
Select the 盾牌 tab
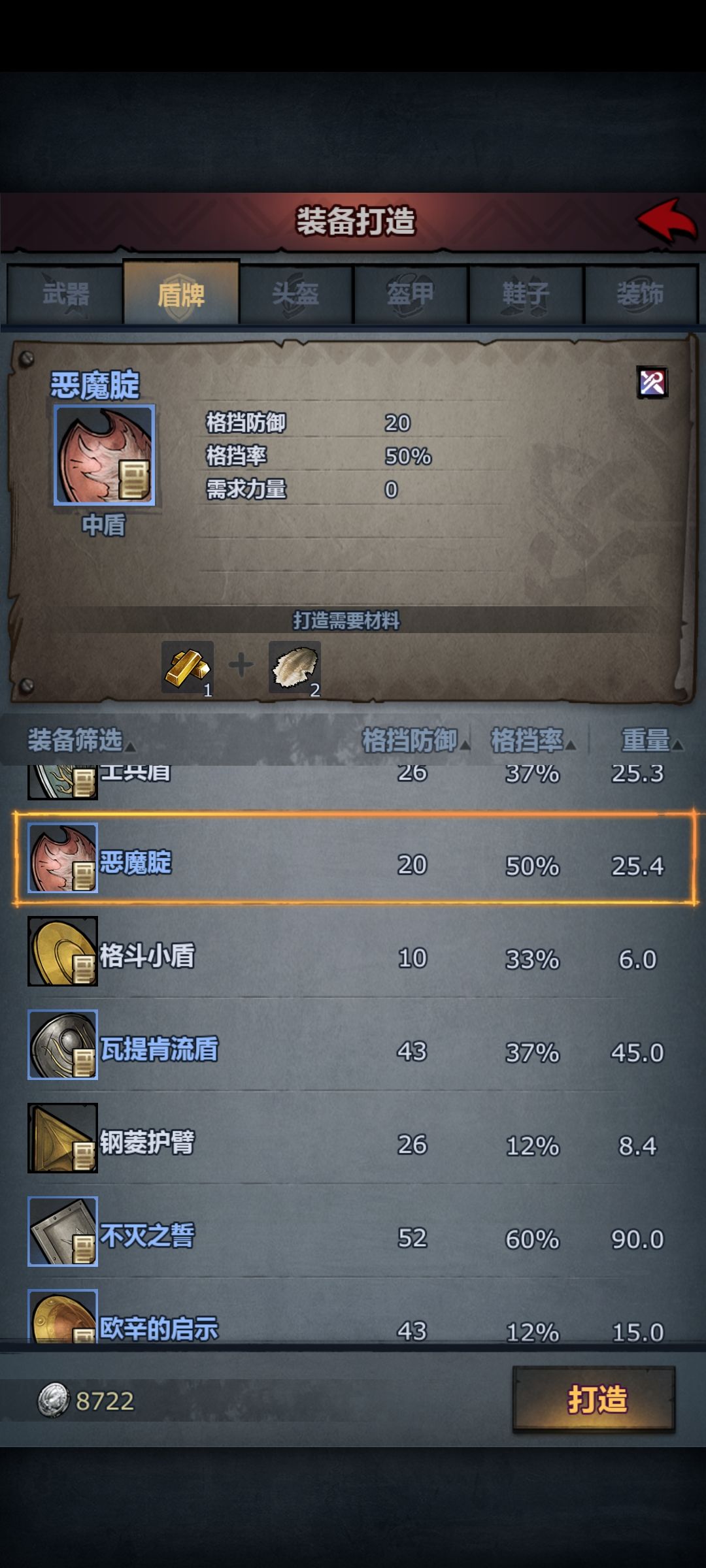[181, 294]
